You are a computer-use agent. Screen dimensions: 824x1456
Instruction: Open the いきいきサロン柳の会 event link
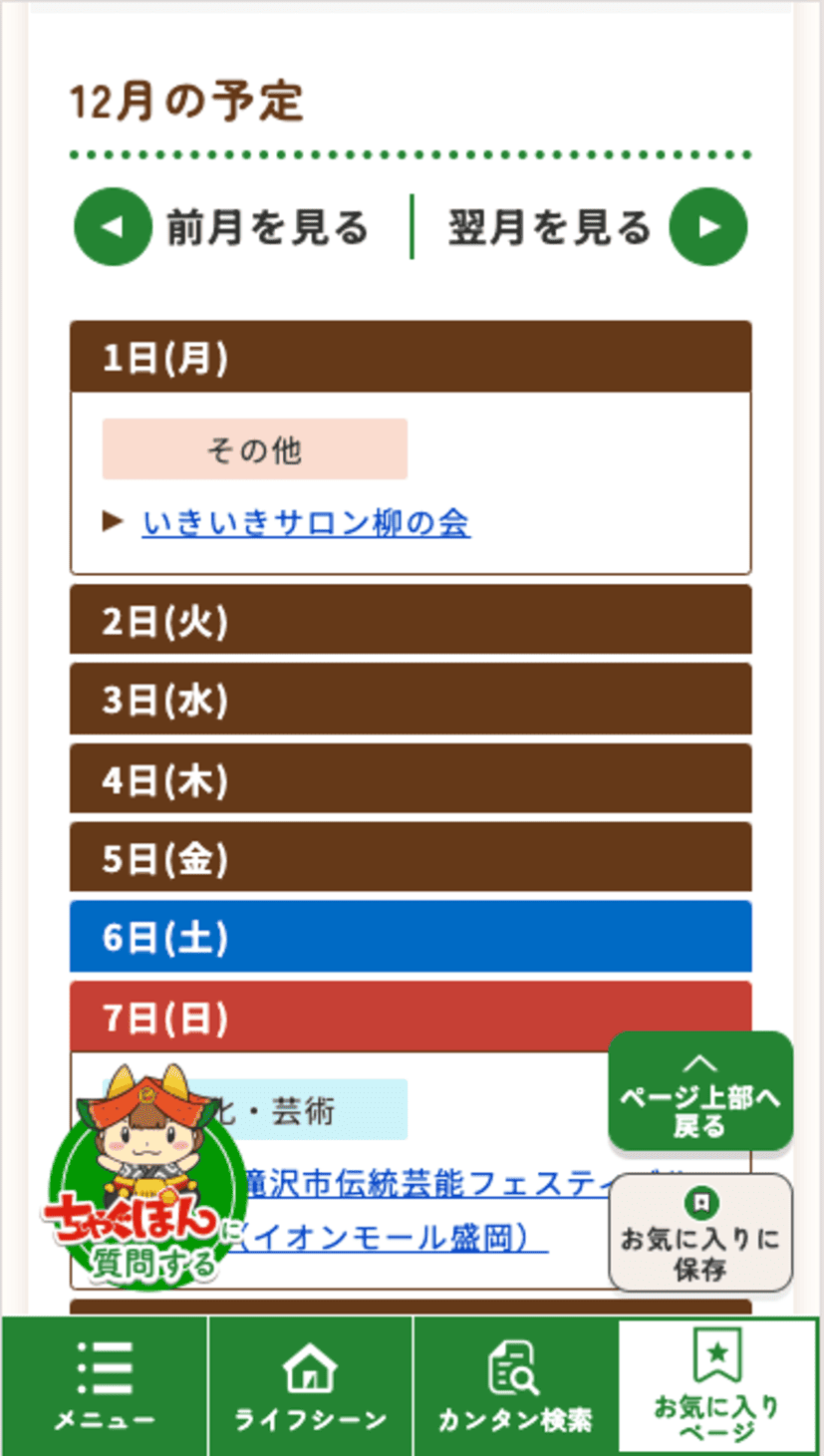(x=306, y=523)
